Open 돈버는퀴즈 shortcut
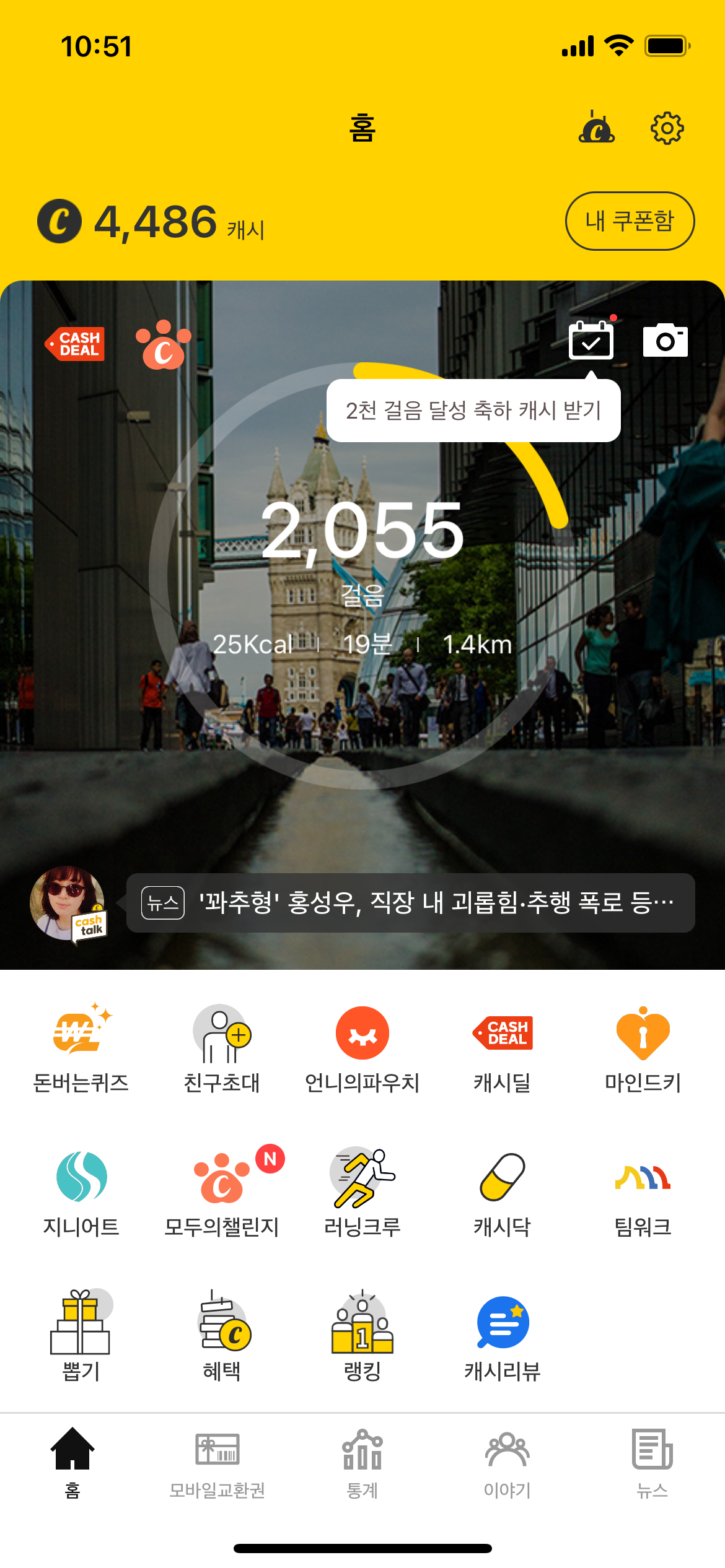The height and width of the screenshot is (1568, 725). point(81,1048)
